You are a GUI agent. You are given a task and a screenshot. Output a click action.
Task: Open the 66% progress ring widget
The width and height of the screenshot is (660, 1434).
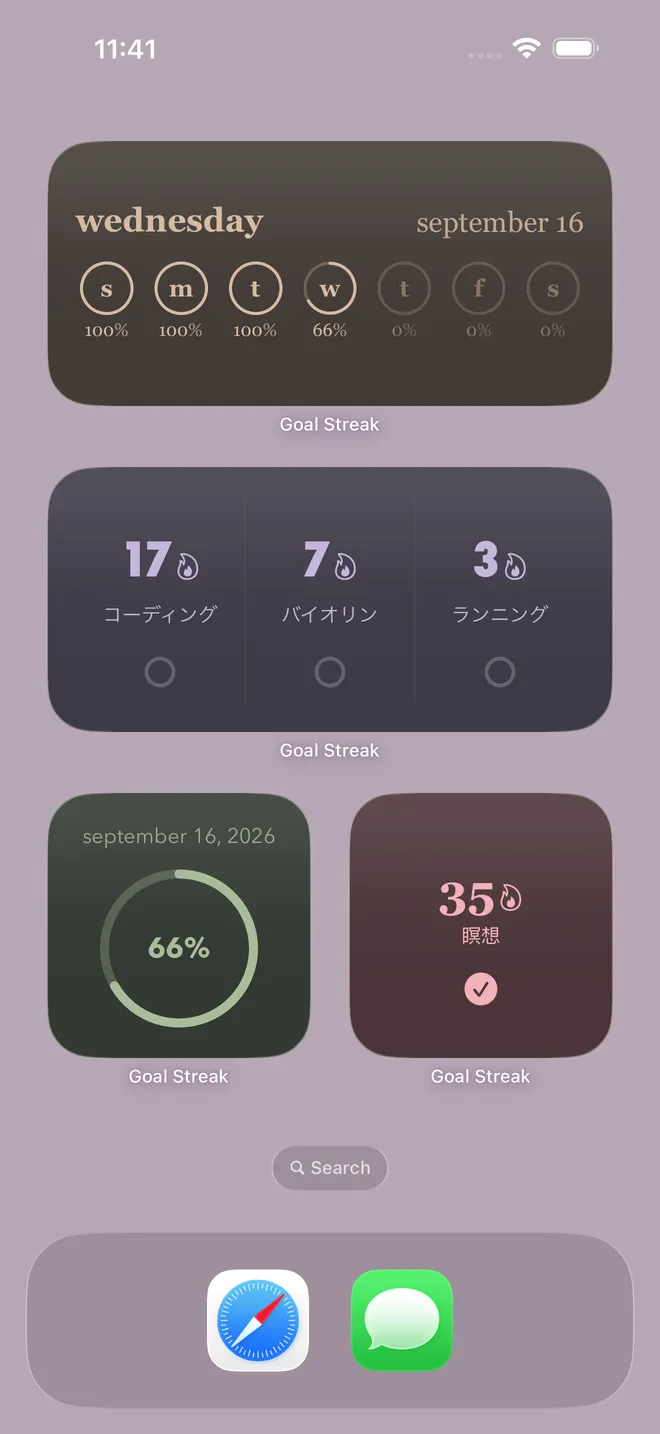179,925
